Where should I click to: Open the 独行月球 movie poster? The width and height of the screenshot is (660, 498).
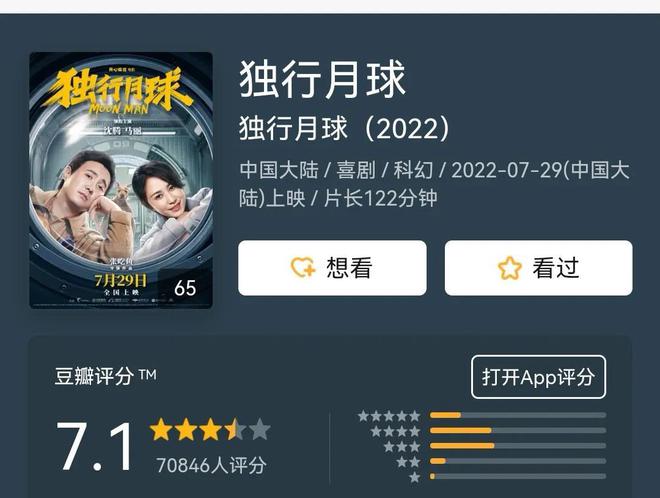pos(121,180)
